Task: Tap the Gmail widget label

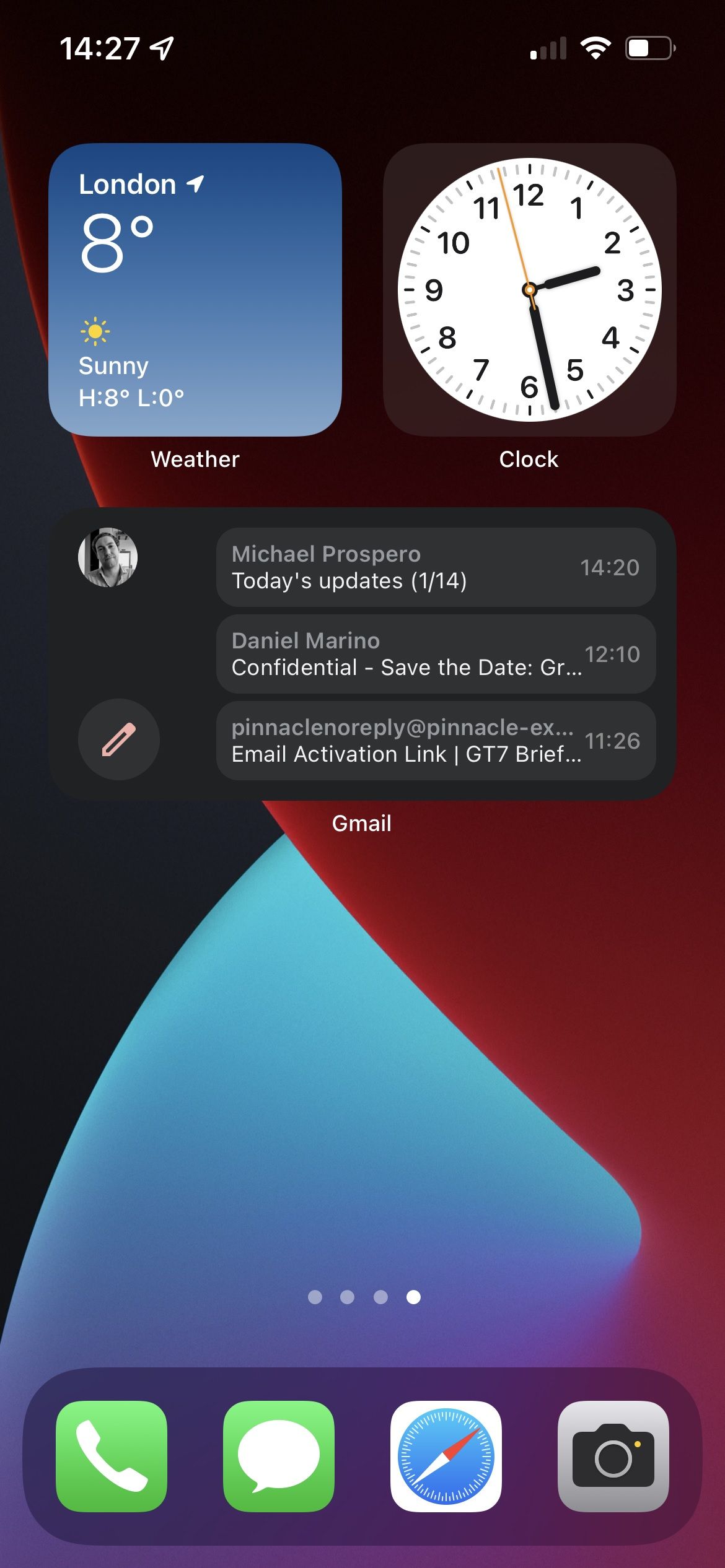Action: [x=362, y=824]
